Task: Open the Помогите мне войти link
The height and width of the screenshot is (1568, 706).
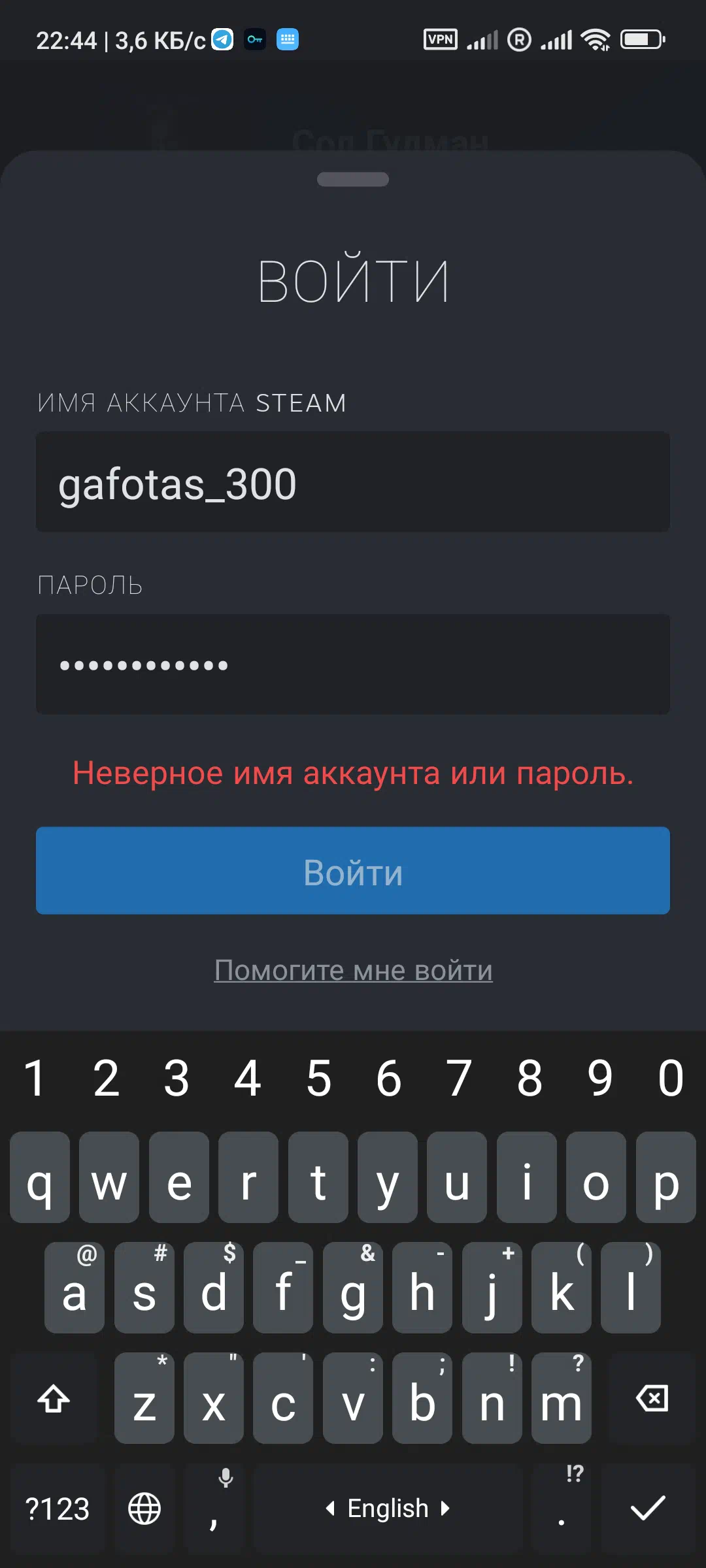Action: pyautogui.click(x=354, y=970)
